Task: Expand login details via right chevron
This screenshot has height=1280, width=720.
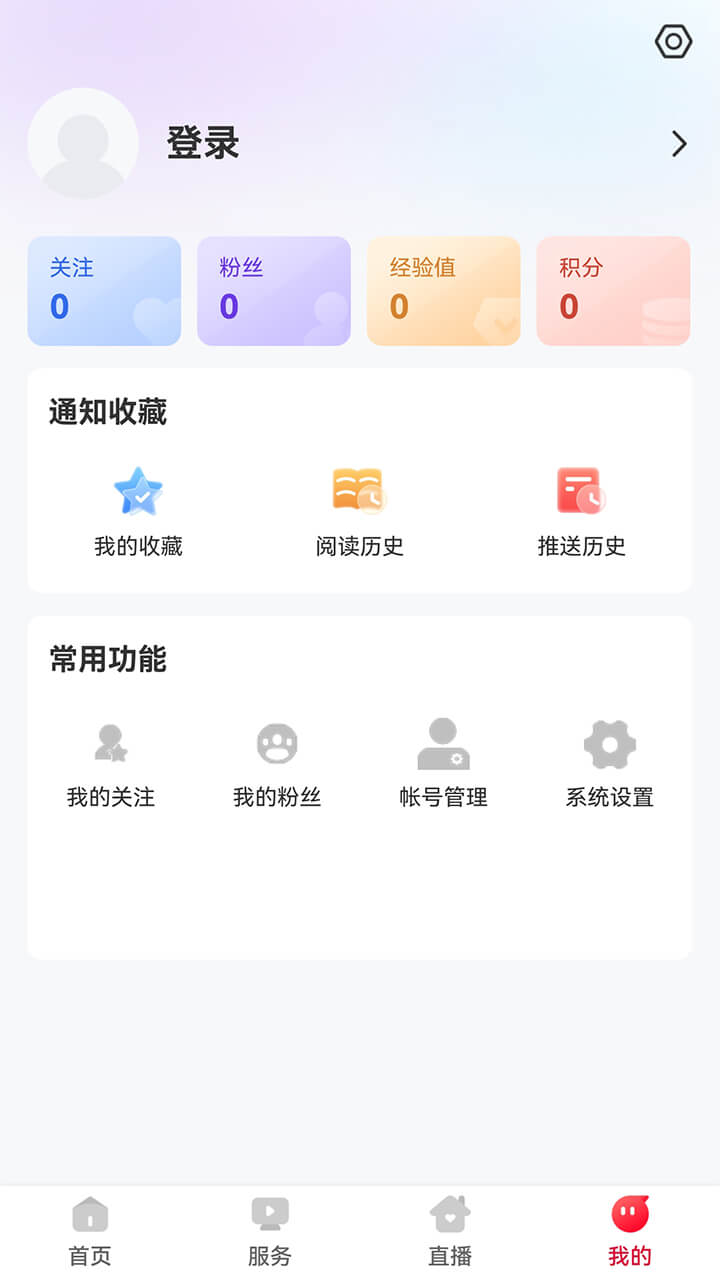Action: (678, 145)
